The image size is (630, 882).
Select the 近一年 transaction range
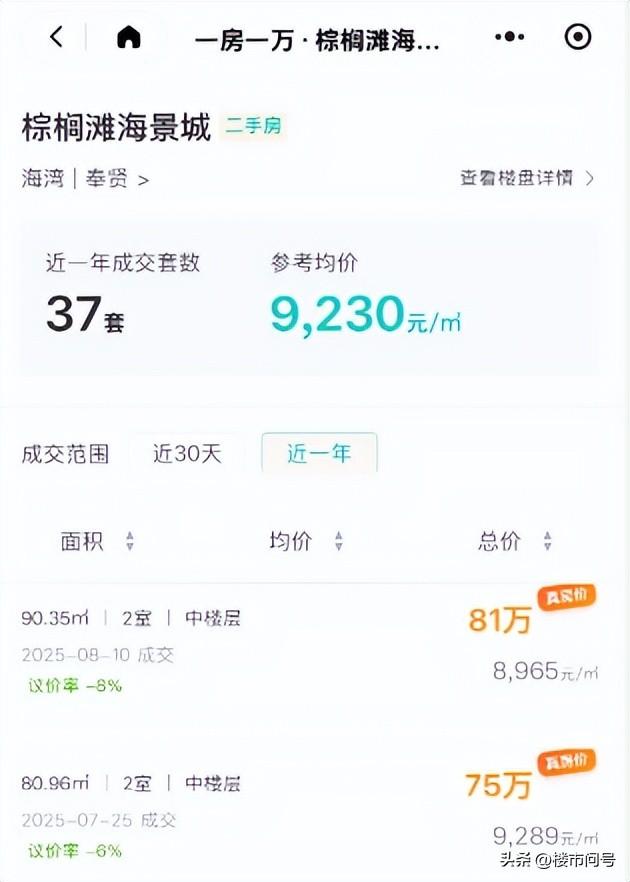pos(319,453)
